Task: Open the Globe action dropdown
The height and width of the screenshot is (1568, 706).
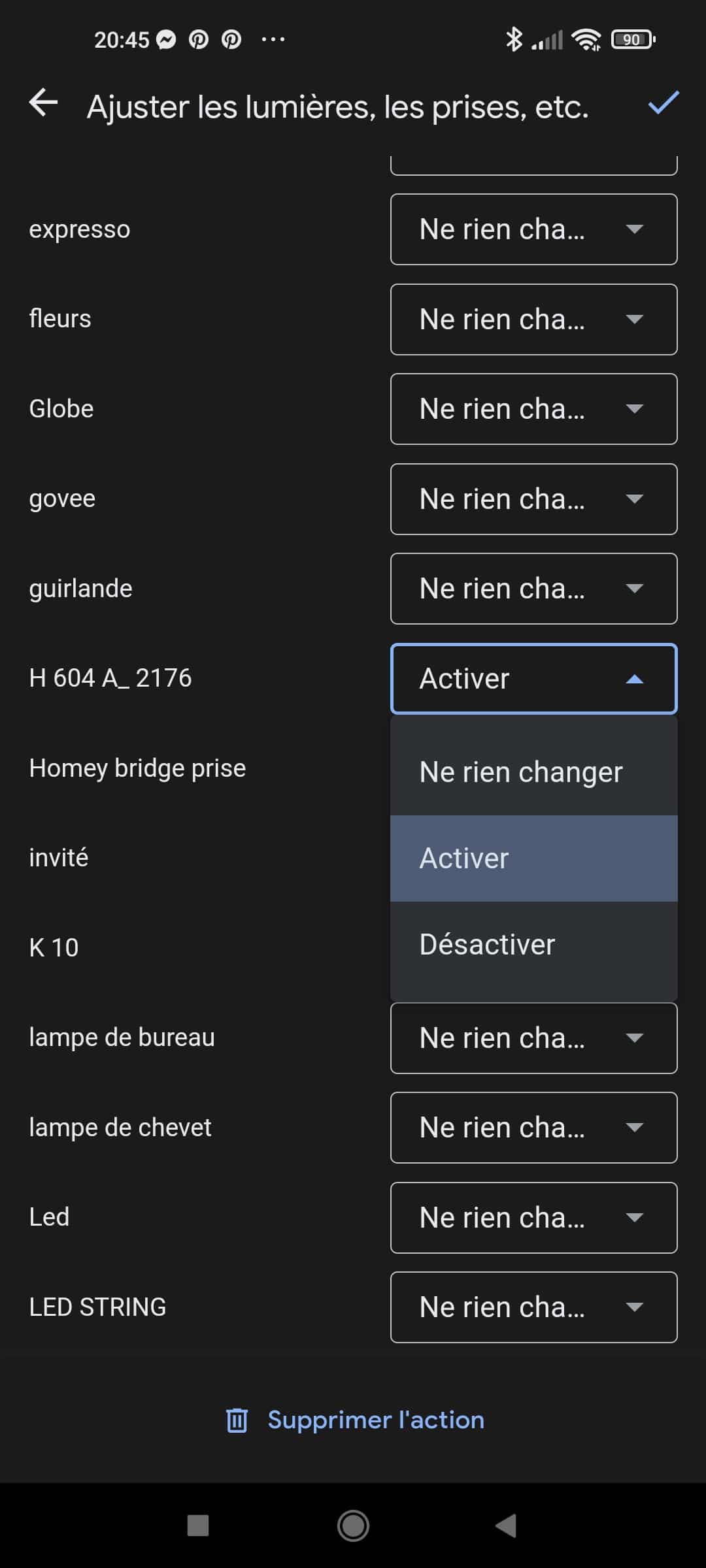Action: click(533, 409)
